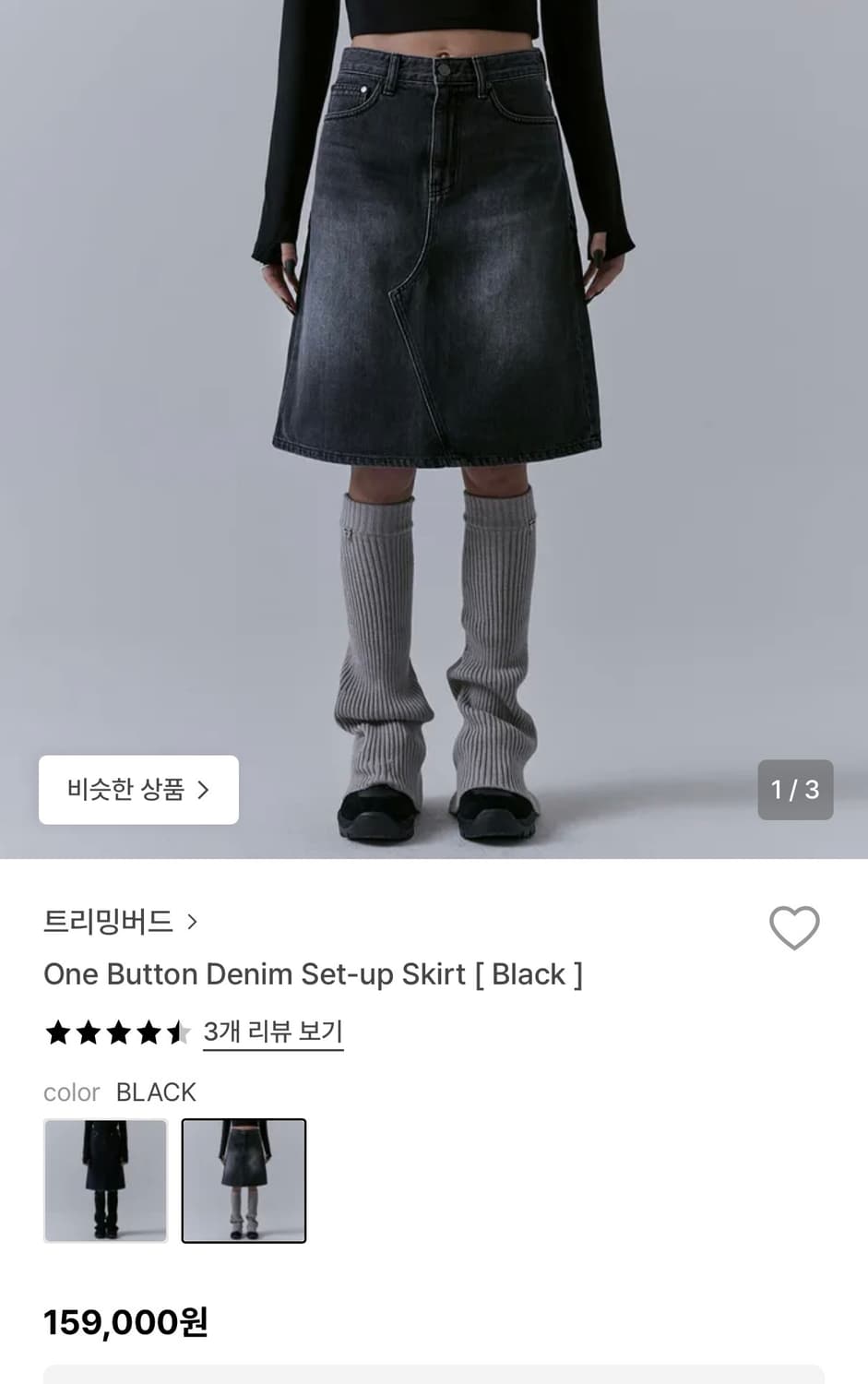Tap the second star in the rating display
This screenshot has height=1384, width=868.
tap(87, 1032)
